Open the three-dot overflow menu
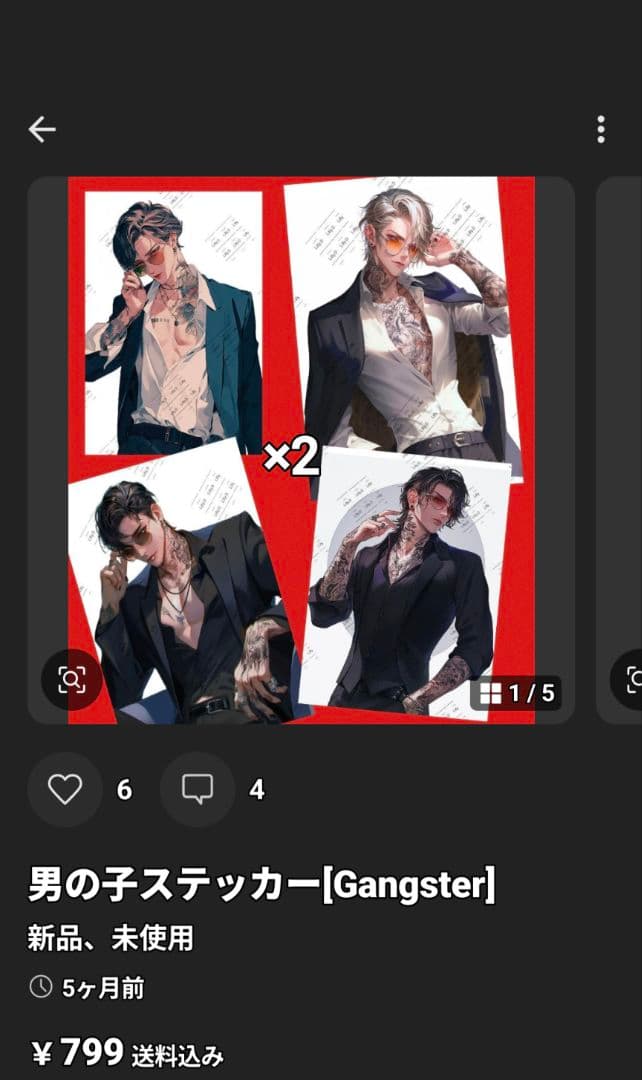Screen dimensions: 642x1080 600,129
